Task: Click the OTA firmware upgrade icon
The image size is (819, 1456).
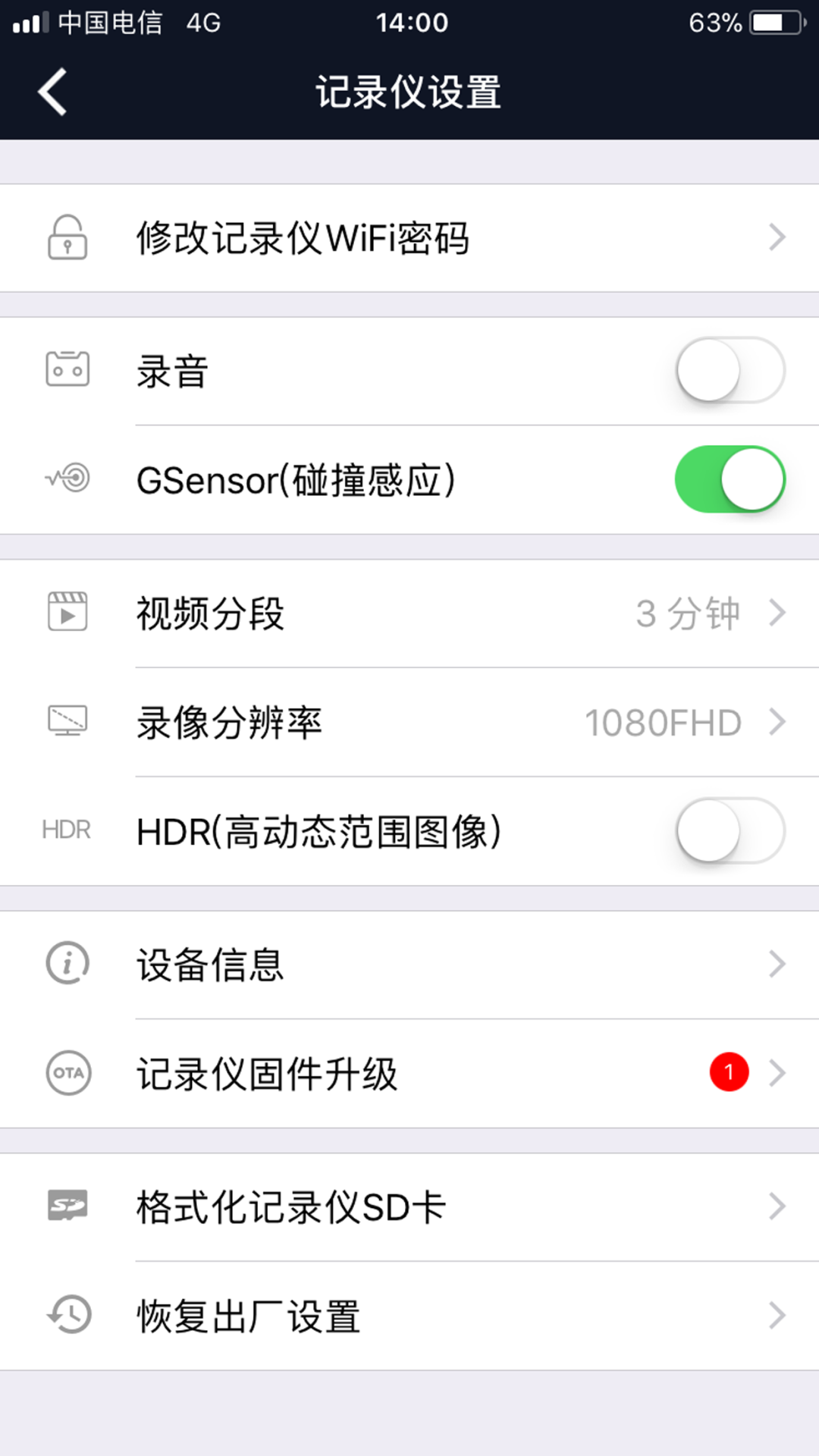Action: (67, 1072)
